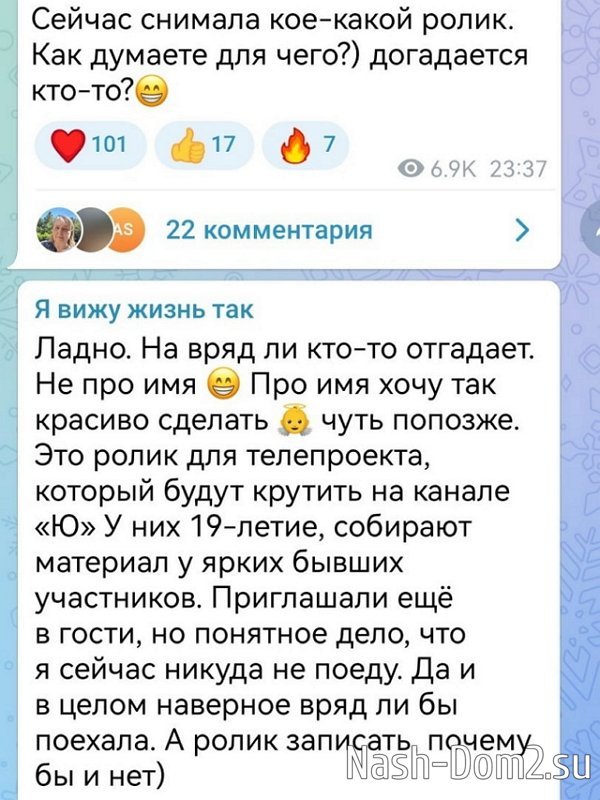Image resolution: width=600 pixels, height=800 pixels.
Task: Open the 22 комментария thread
Action: (268, 231)
